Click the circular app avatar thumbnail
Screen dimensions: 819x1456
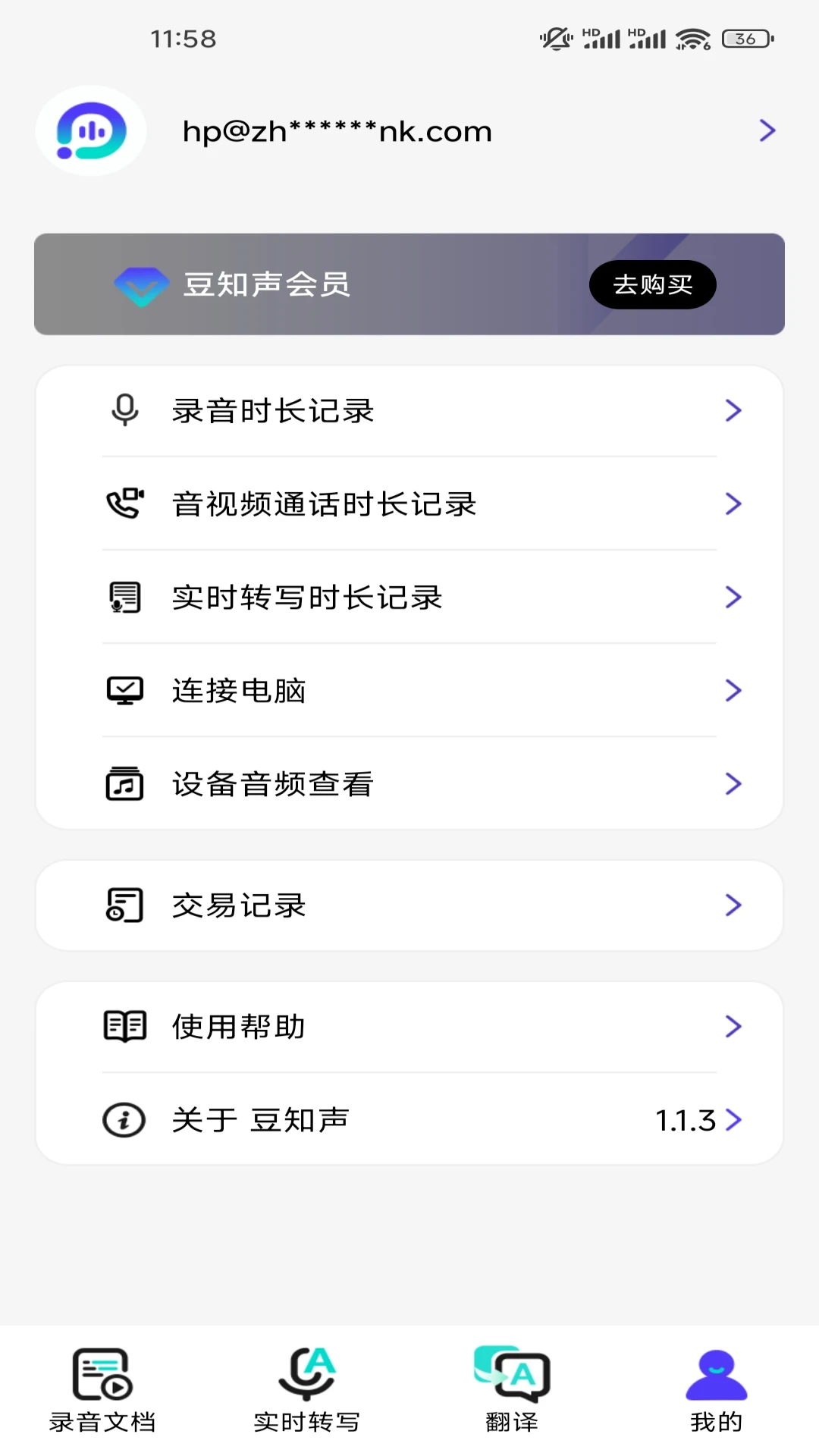pyautogui.click(x=90, y=130)
